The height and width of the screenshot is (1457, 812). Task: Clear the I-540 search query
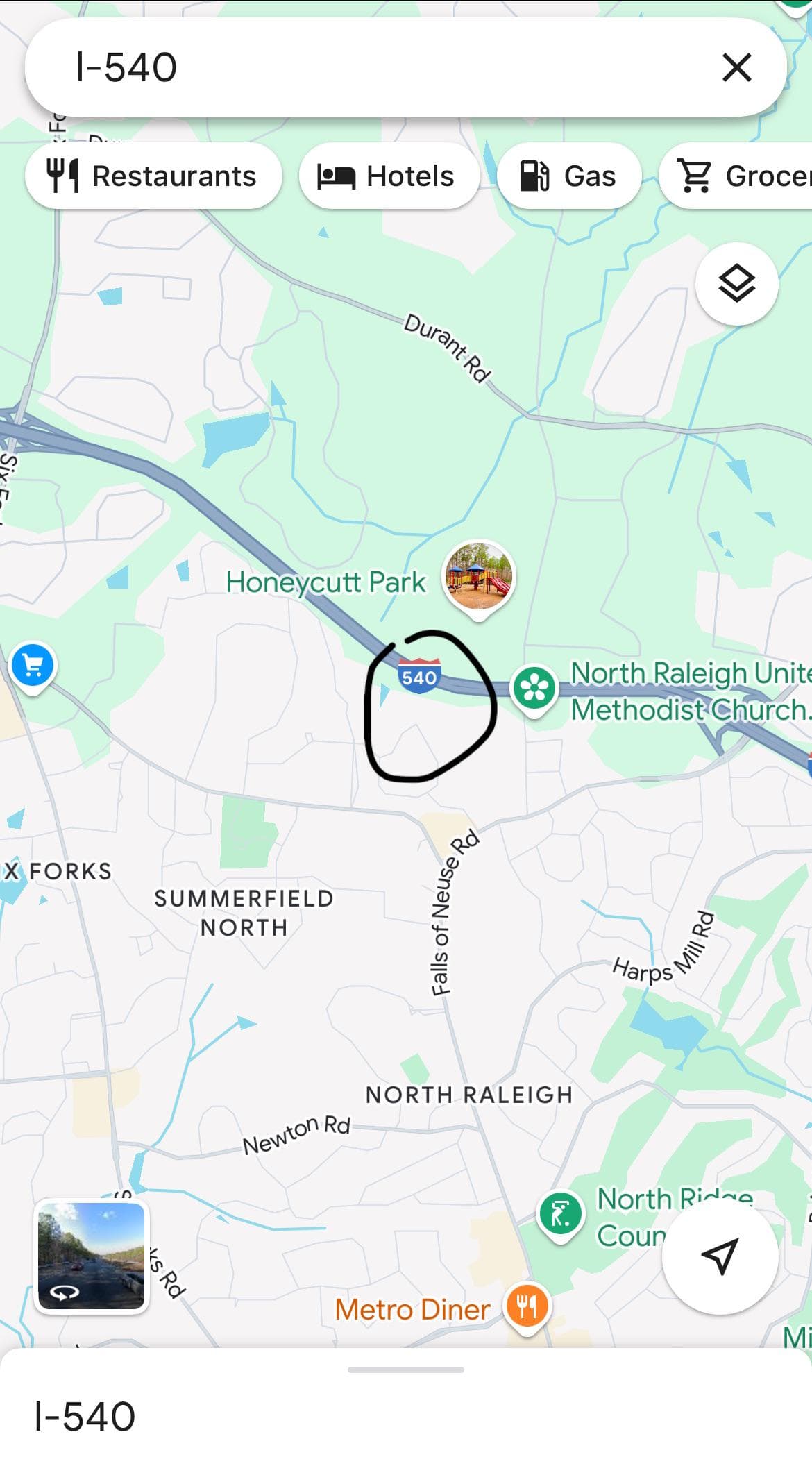click(x=736, y=67)
